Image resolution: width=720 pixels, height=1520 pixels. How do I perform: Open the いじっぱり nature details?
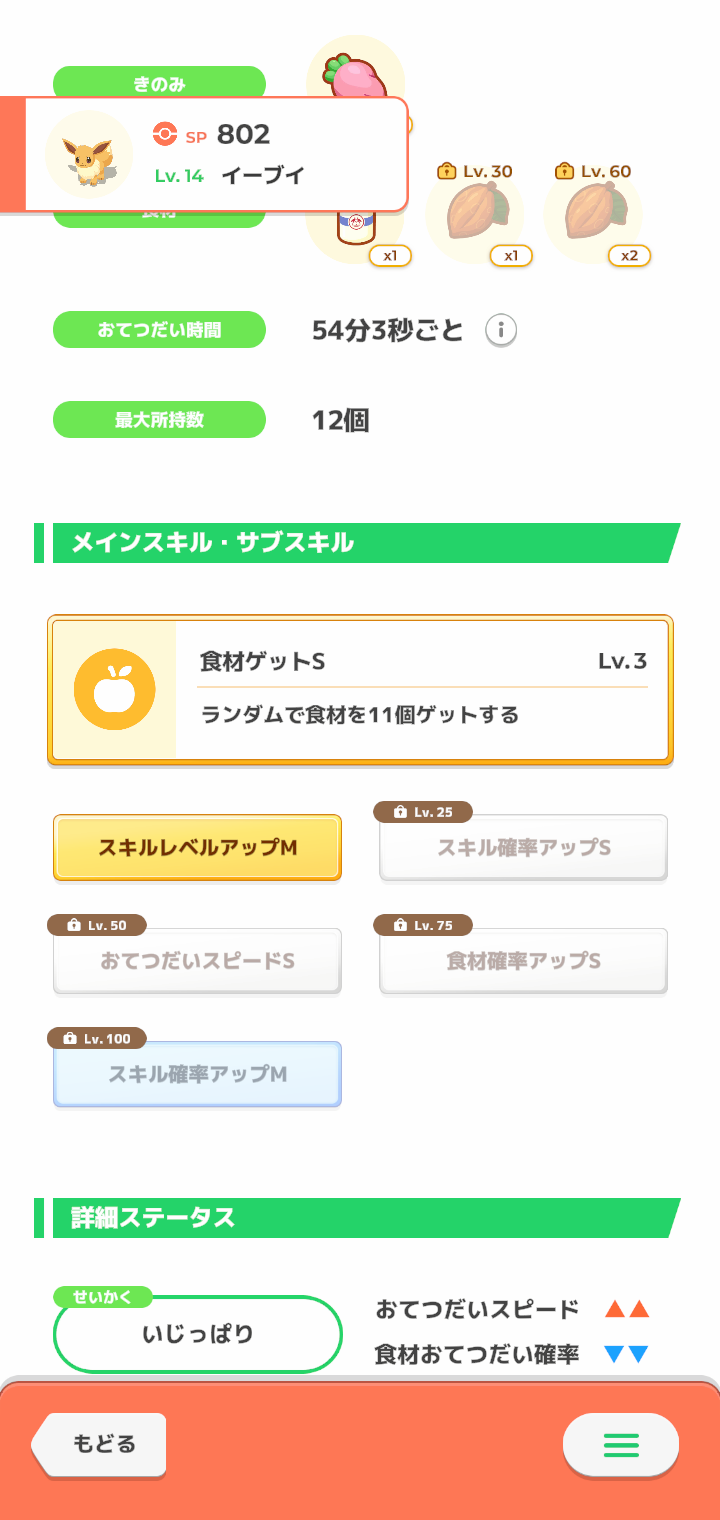[198, 1334]
